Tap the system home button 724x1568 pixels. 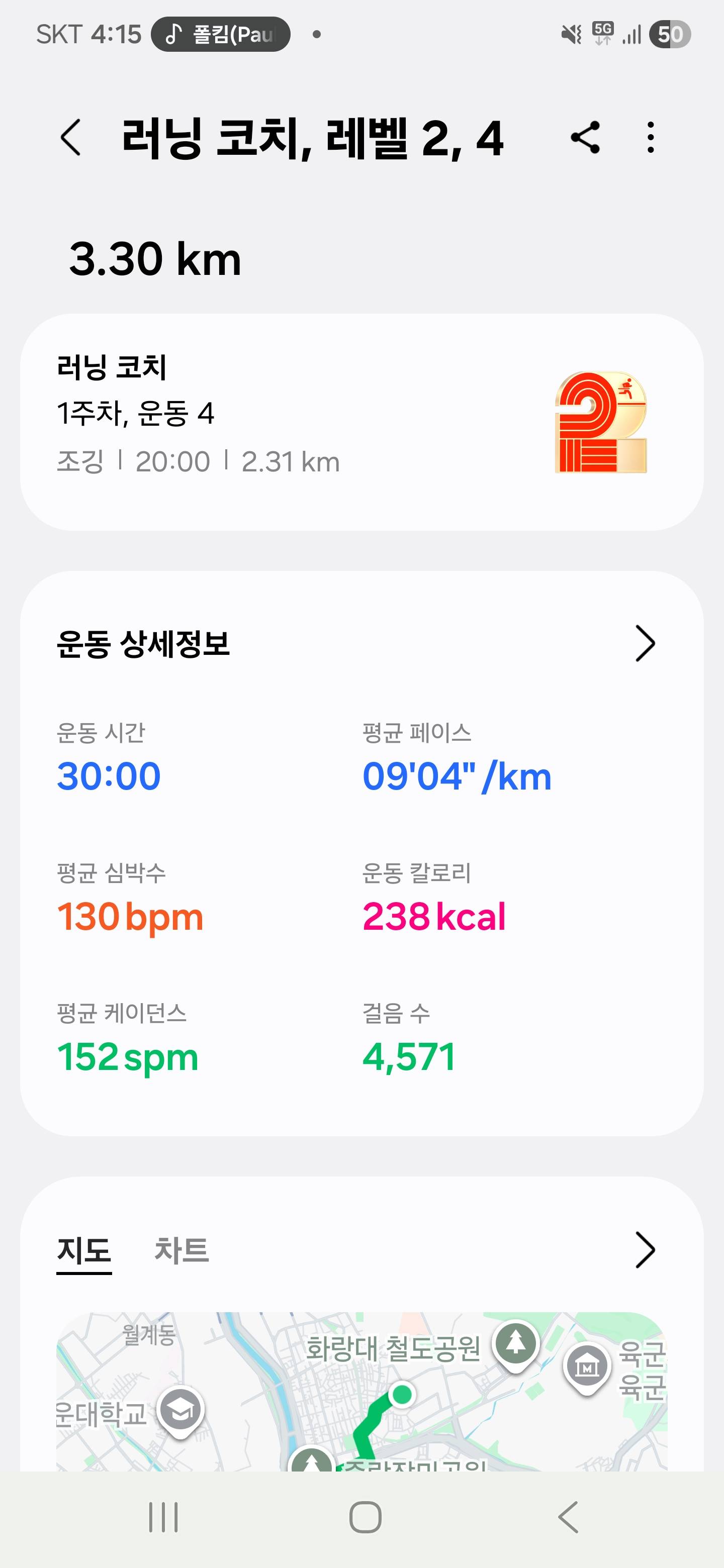pyautogui.click(x=366, y=1517)
